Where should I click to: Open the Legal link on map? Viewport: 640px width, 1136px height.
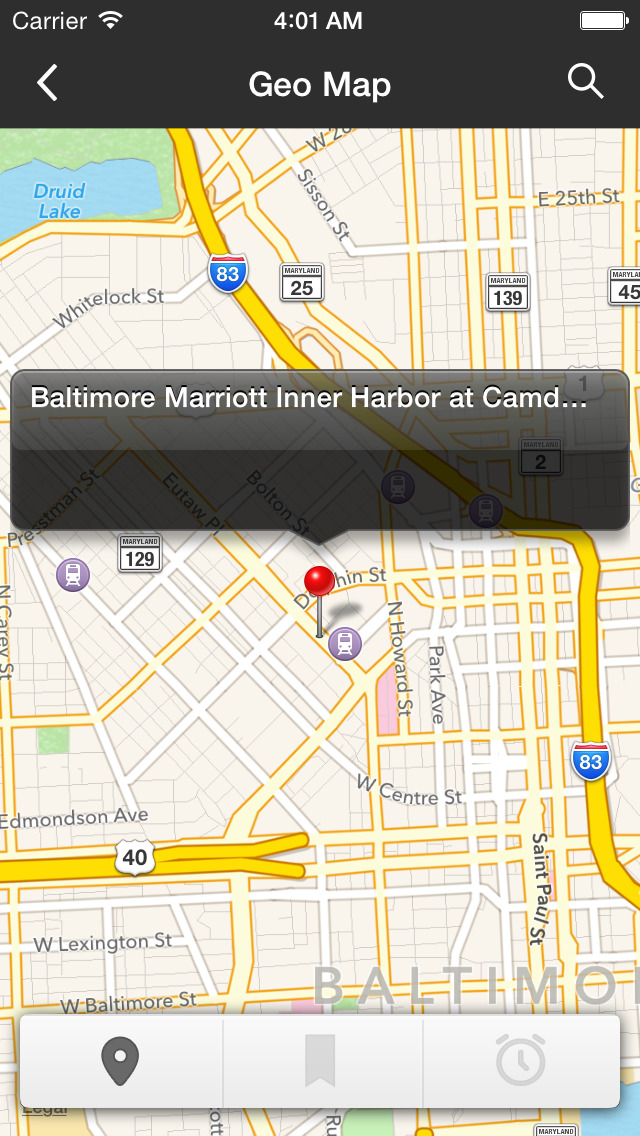click(44, 1109)
